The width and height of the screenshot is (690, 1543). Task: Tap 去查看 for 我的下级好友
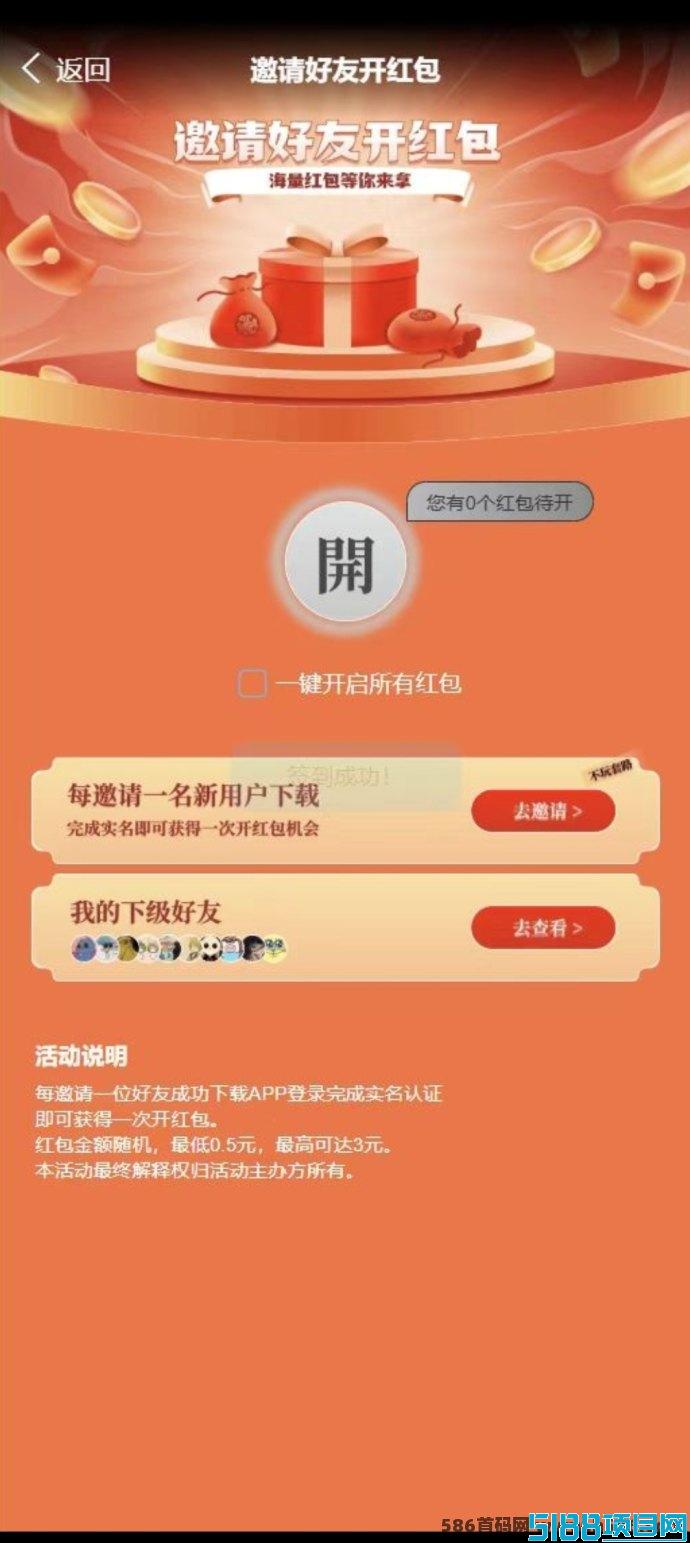[543, 928]
